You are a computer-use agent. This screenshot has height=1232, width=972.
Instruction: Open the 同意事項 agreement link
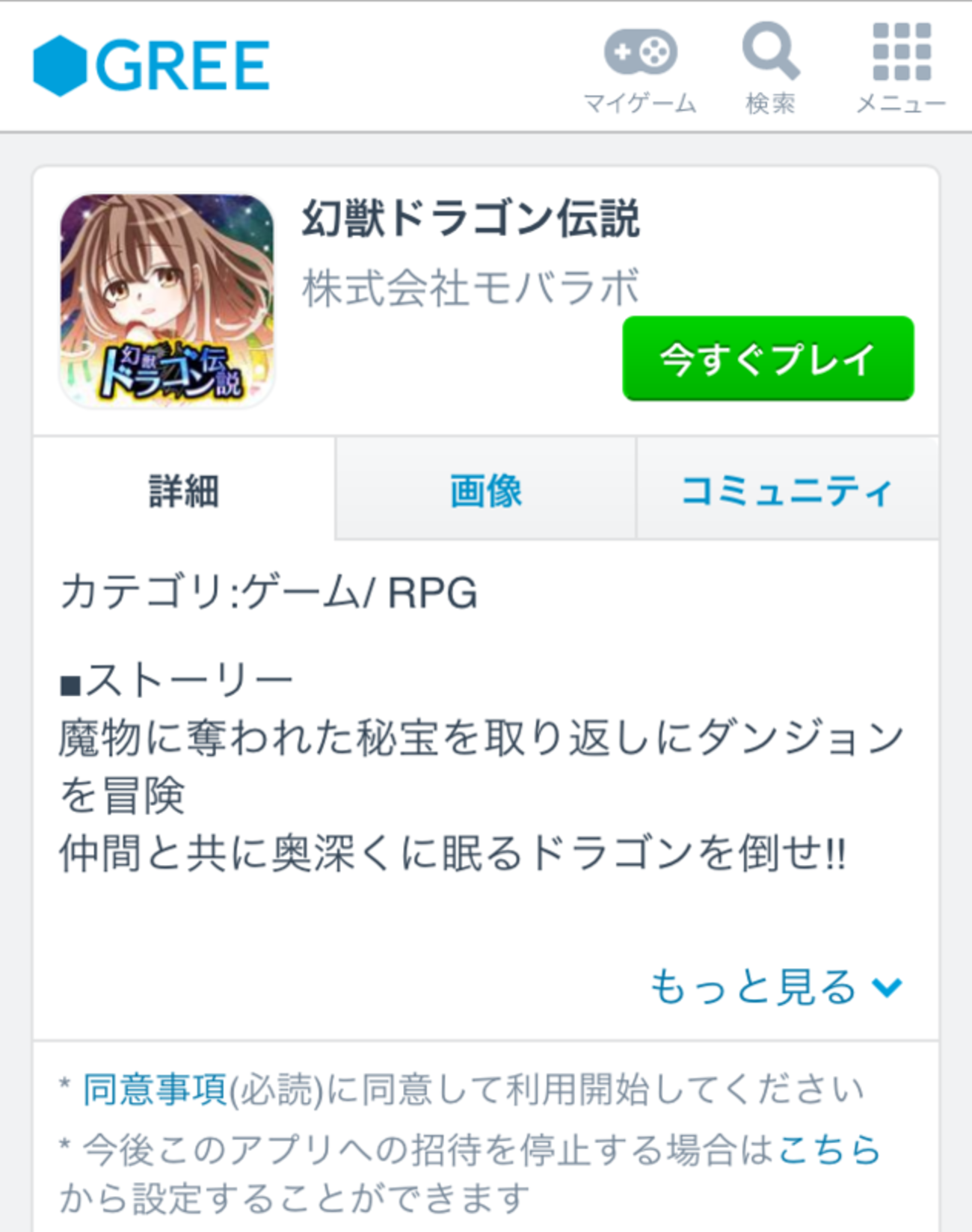pyautogui.click(x=155, y=1089)
